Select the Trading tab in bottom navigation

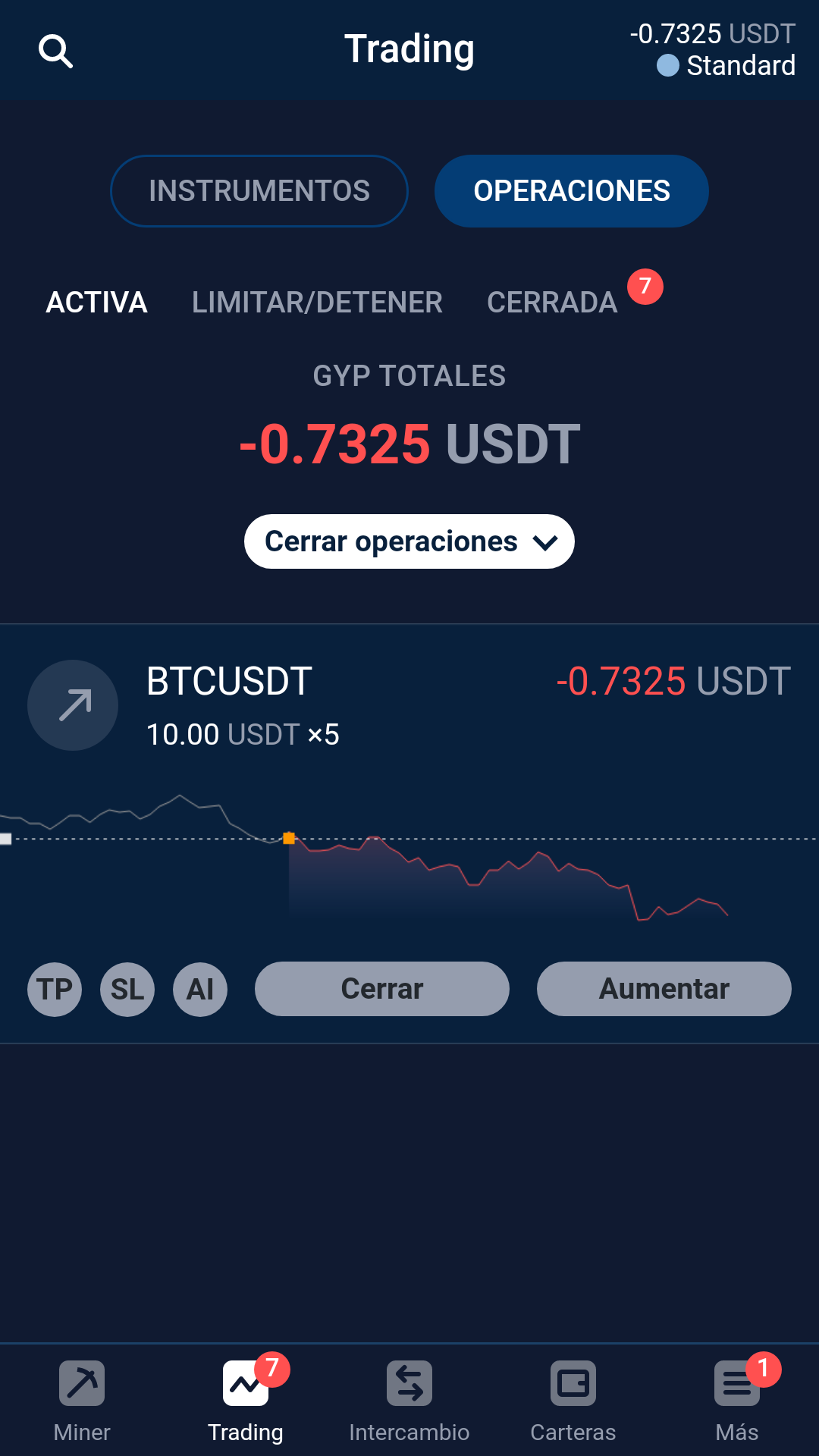(x=246, y=1401)
